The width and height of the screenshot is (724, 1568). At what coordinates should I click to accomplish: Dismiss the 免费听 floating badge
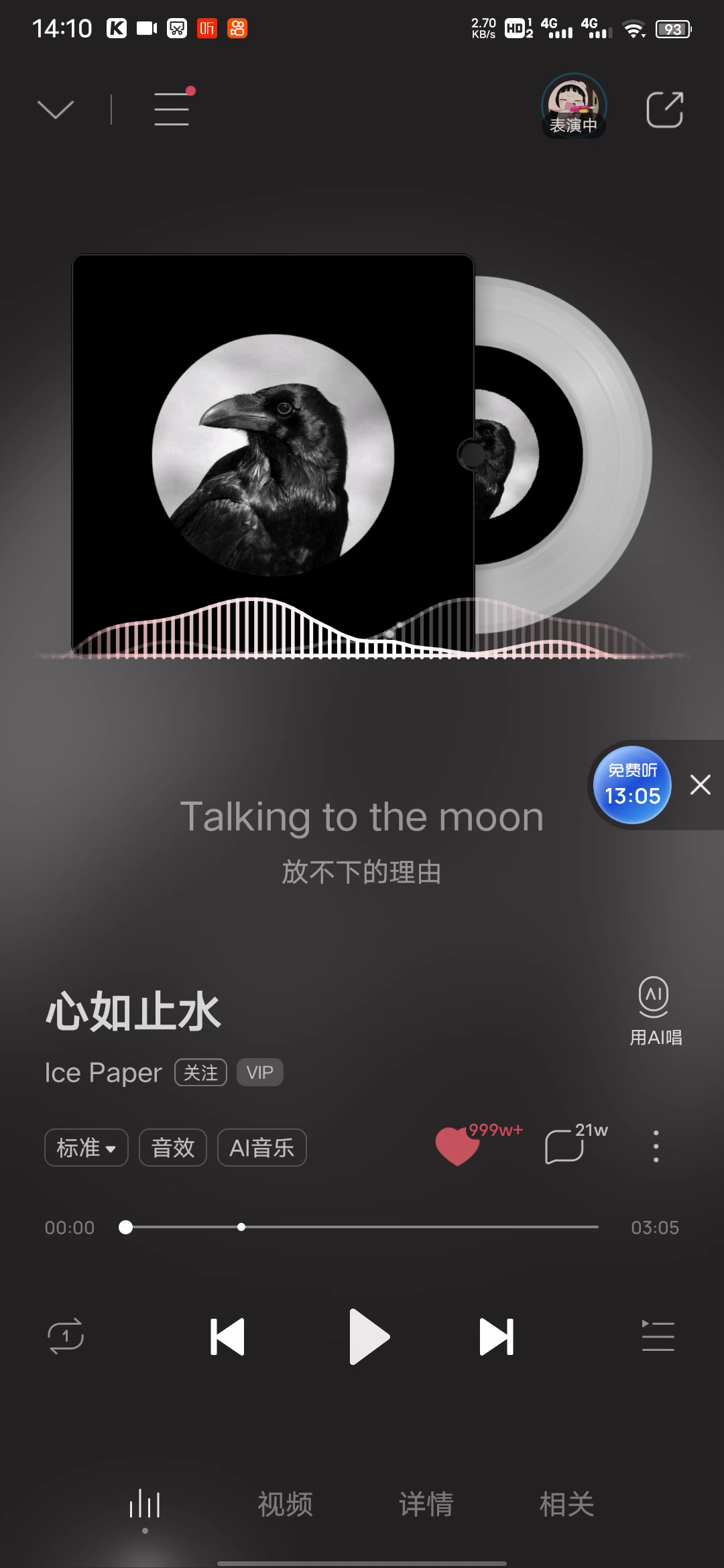700,785
